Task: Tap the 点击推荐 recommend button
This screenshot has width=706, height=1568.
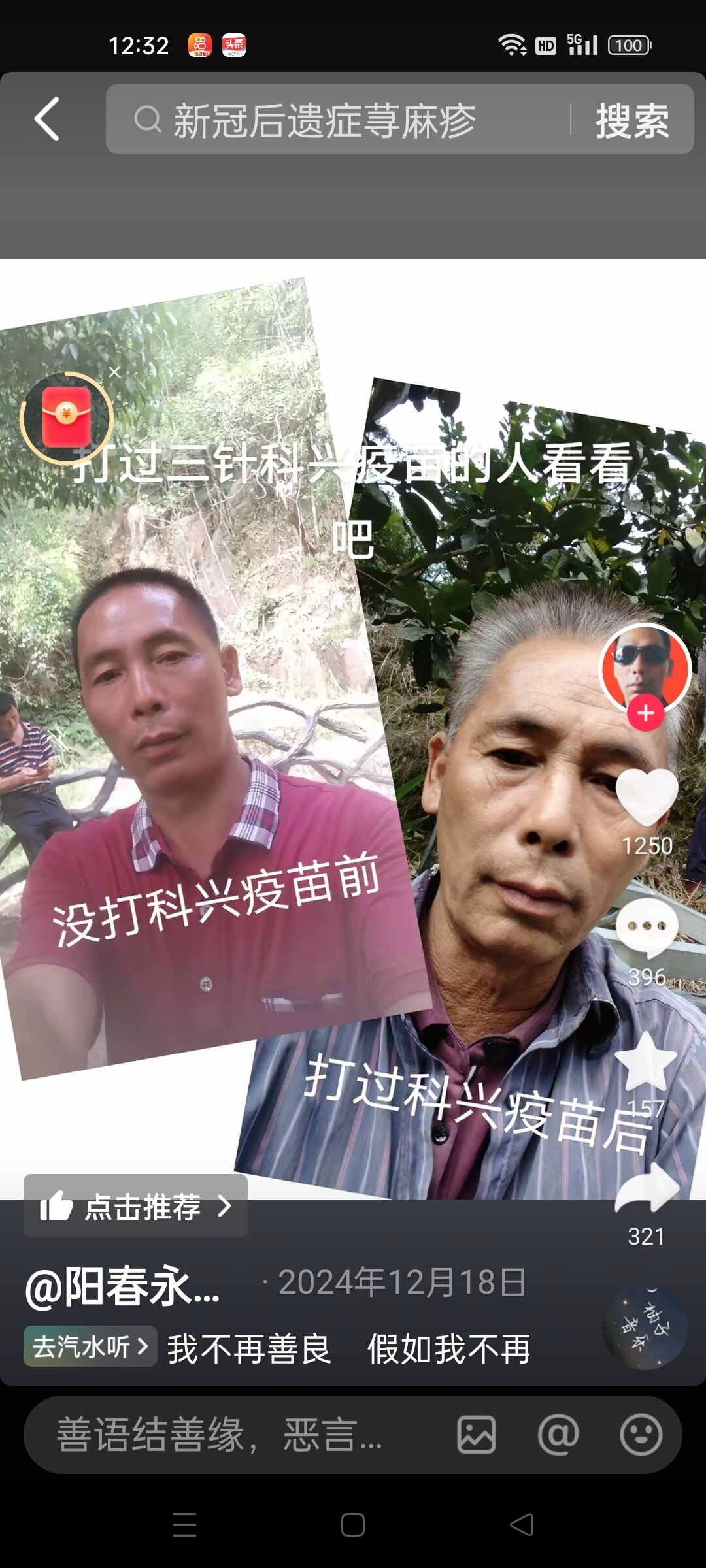Action: [x=135, y=1206]
